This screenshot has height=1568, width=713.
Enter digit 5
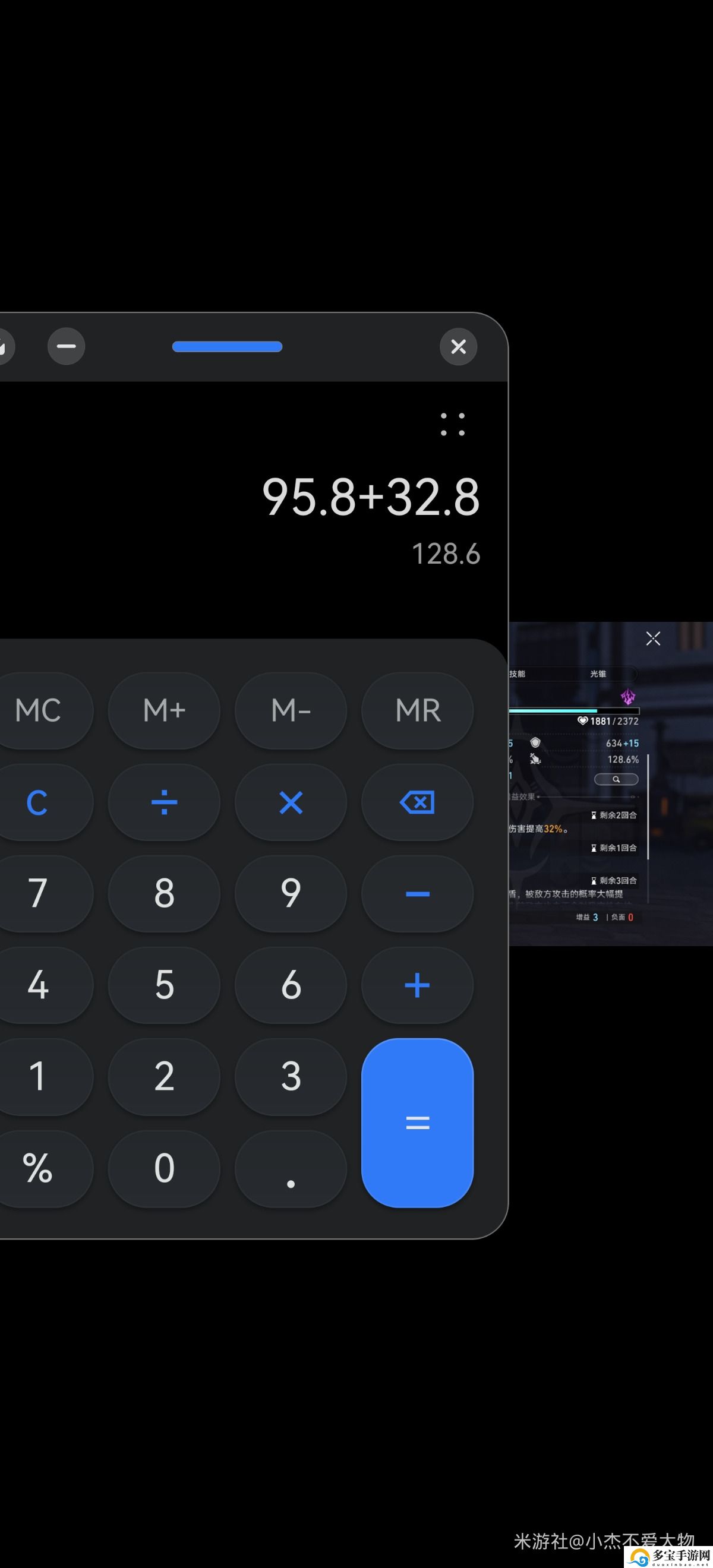point(164,985)
